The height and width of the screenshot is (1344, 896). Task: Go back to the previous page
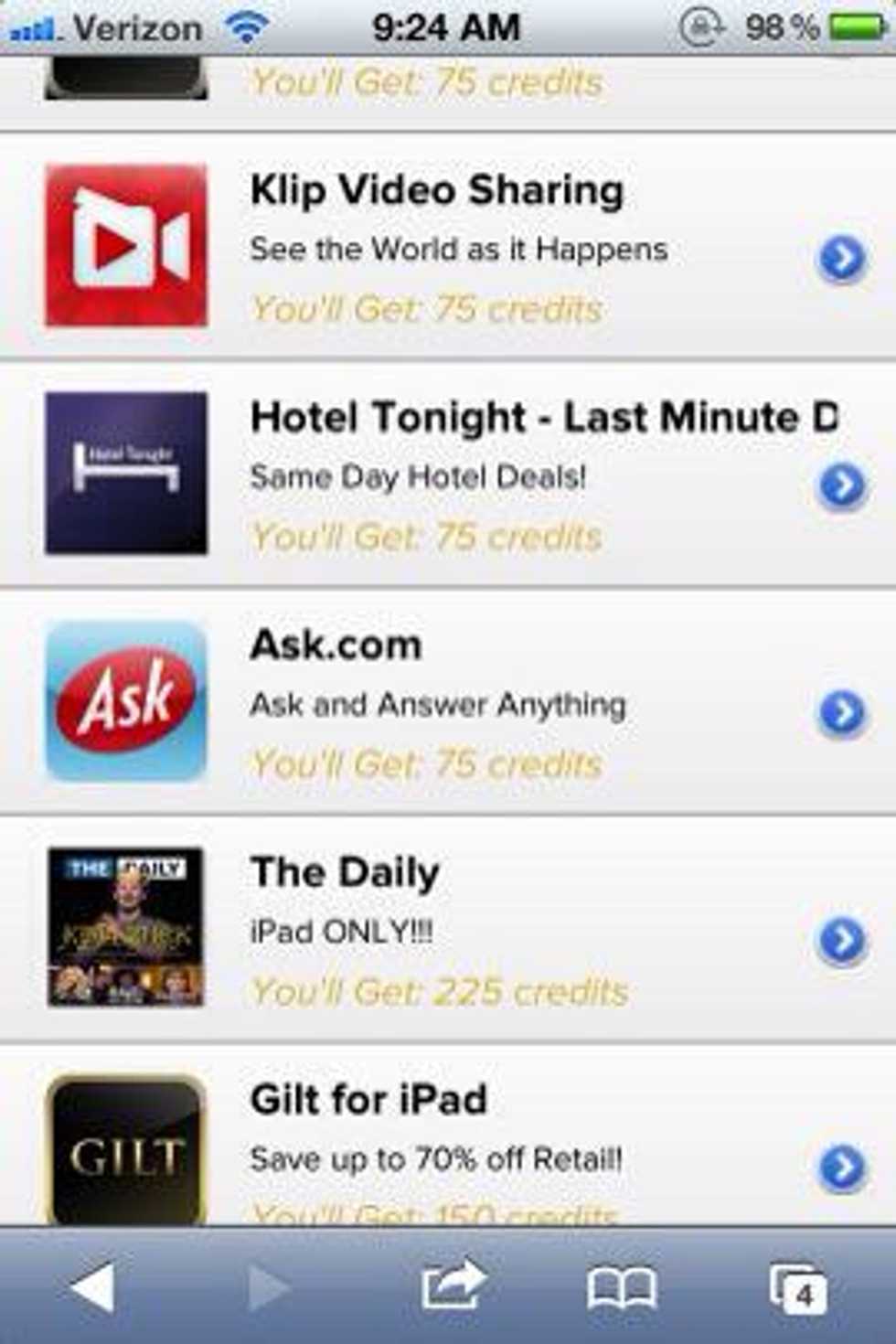[x=92, y=1287]
